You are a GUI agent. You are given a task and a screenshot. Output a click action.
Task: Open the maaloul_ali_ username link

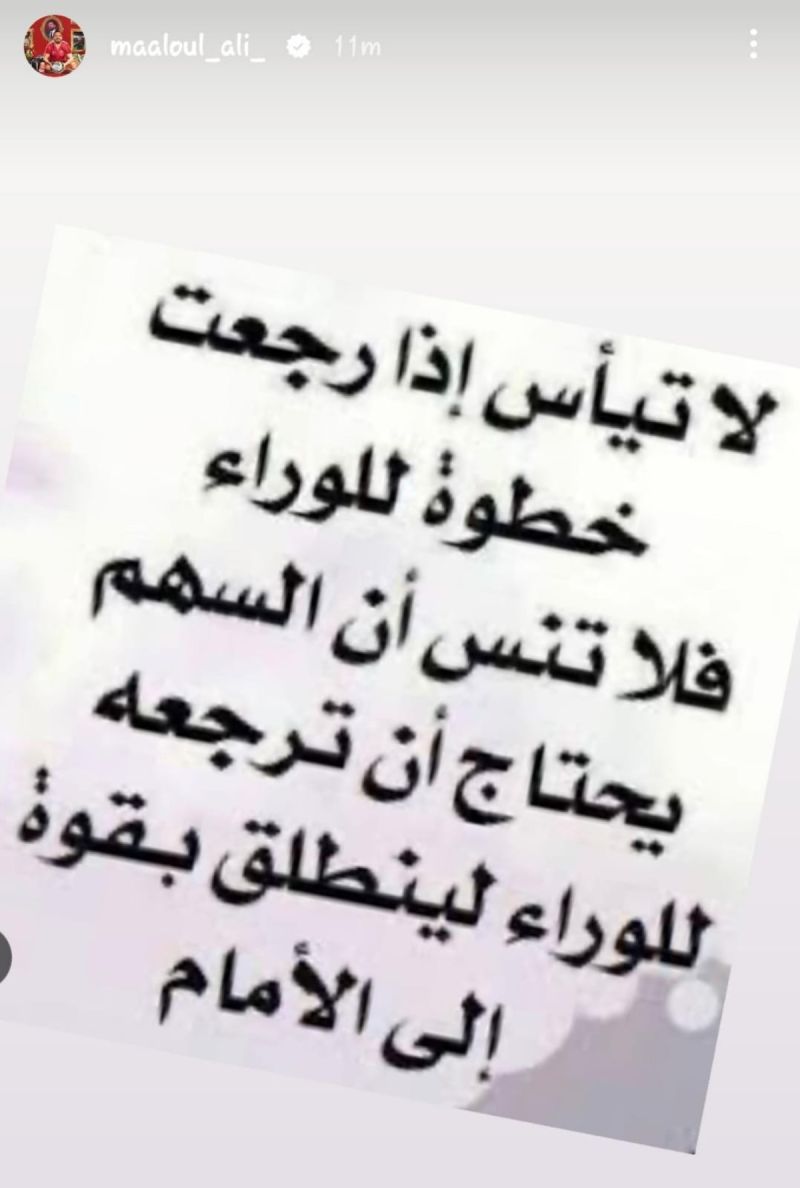tap(189, 47)
